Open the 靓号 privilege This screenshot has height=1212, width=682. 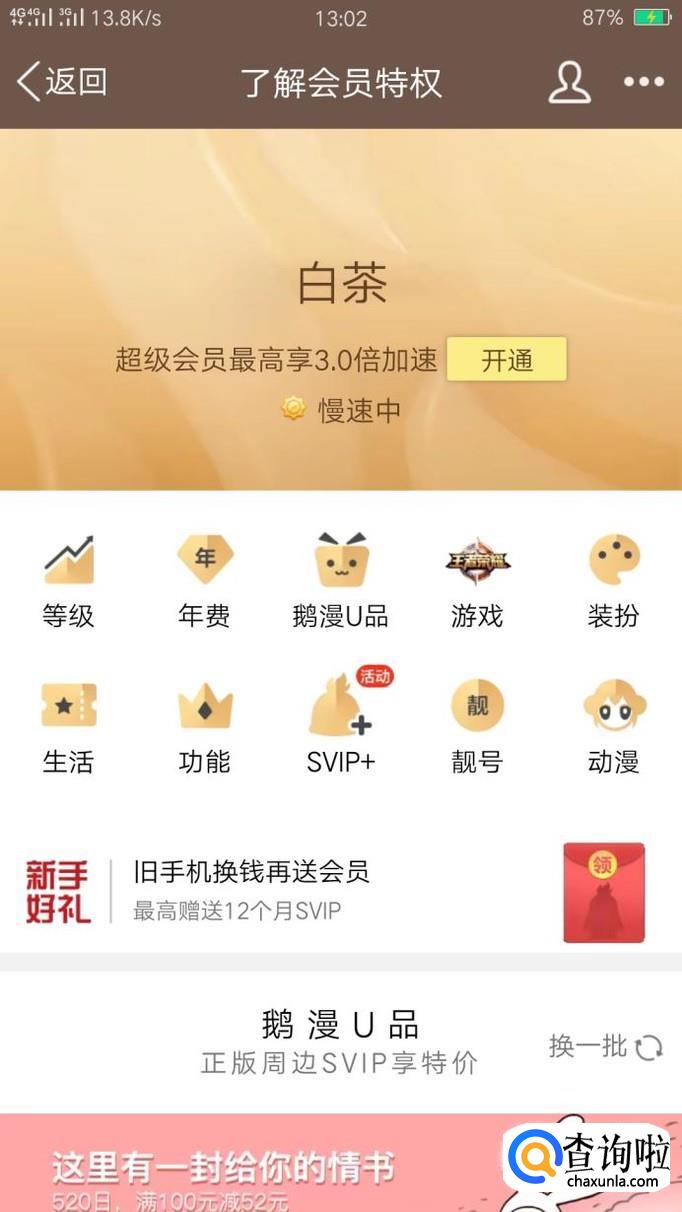click(x=477, y=726)
